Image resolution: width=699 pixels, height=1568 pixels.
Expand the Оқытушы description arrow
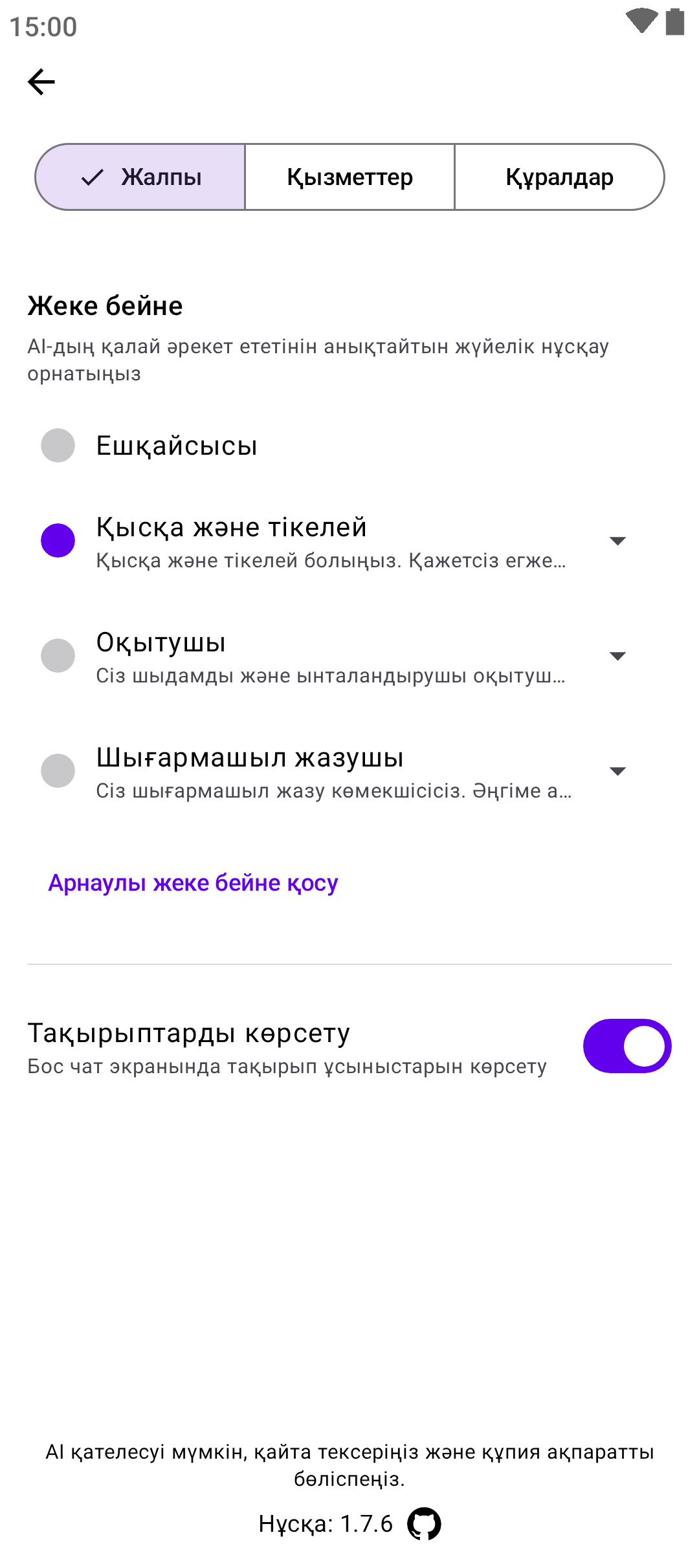tap(618, 656)
